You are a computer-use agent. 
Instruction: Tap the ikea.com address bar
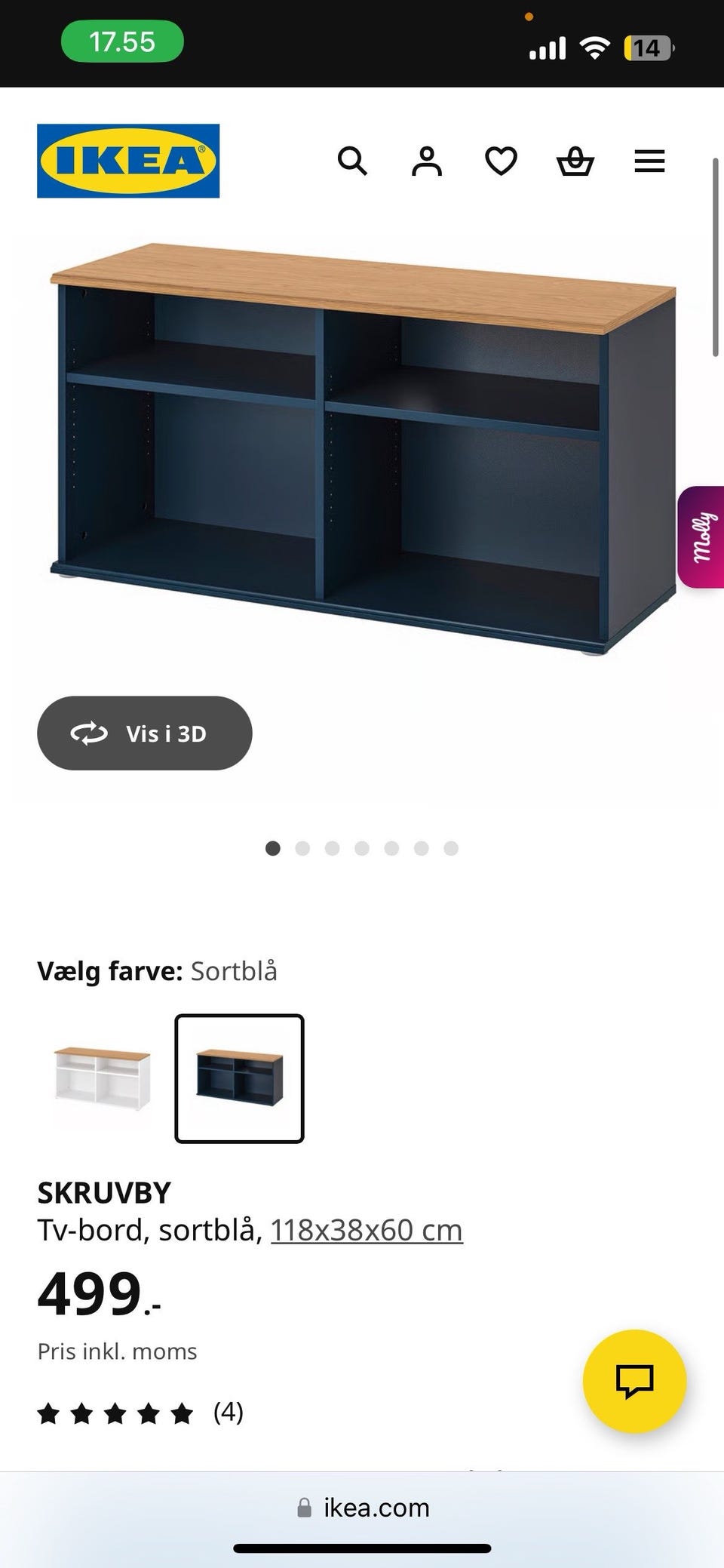[362, 1506]
